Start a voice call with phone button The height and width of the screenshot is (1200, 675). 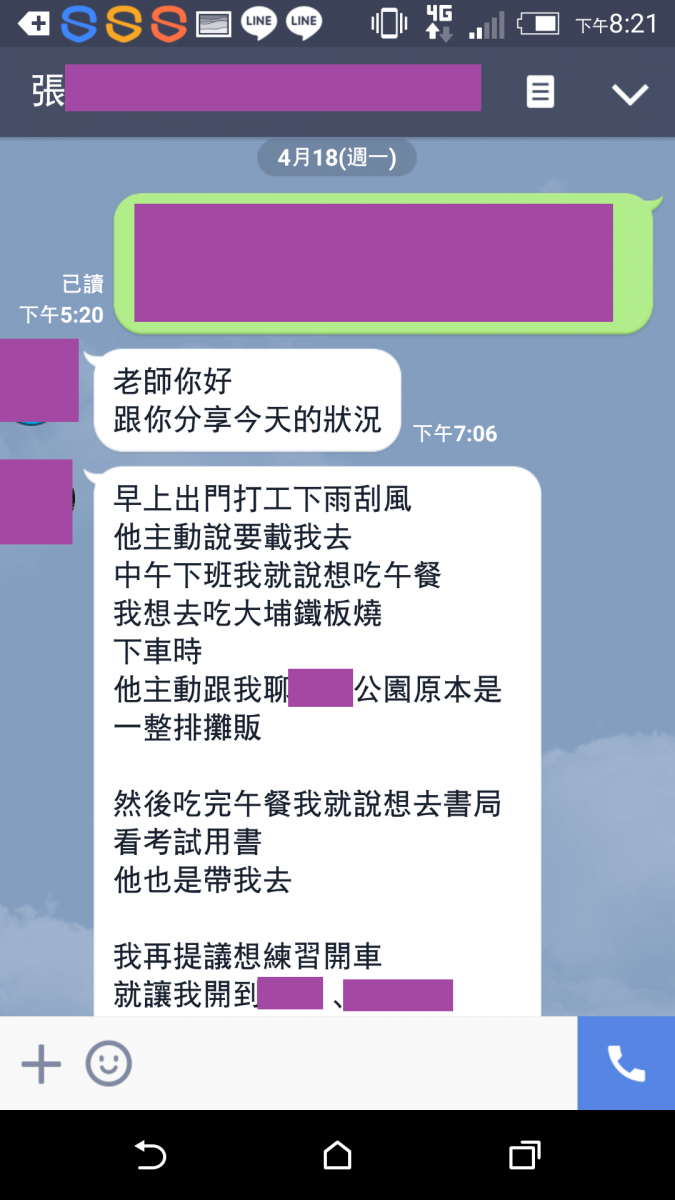(626, 1063)
